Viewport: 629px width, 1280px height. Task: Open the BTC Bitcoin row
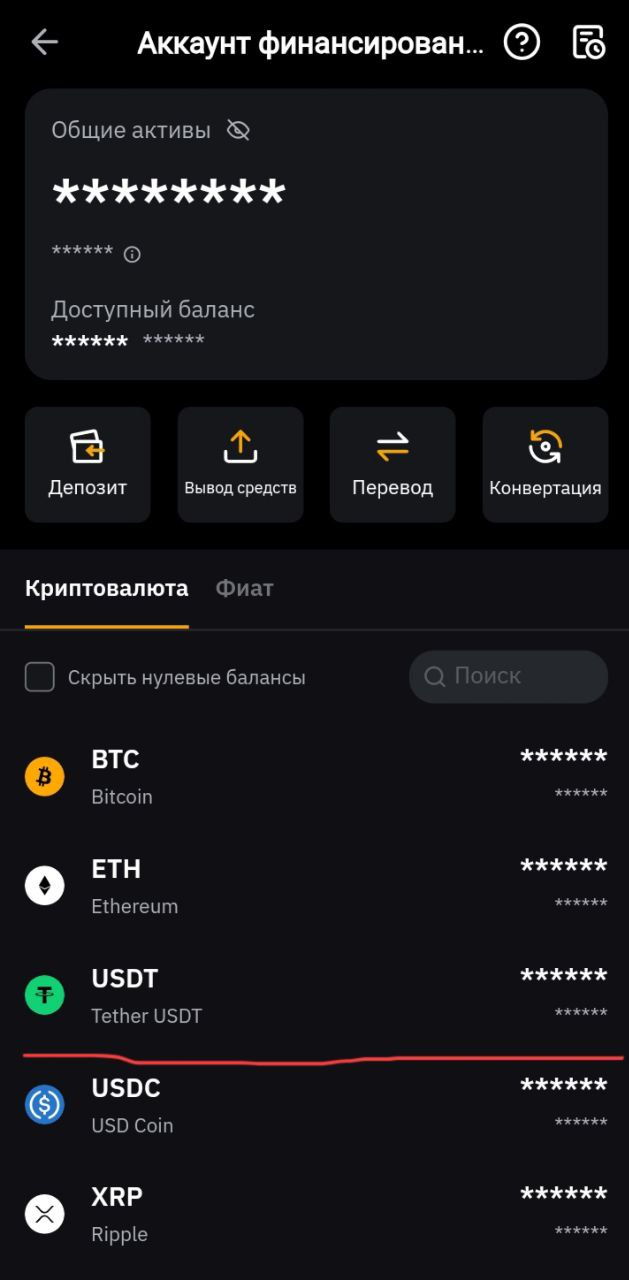(x=314, y=776)
